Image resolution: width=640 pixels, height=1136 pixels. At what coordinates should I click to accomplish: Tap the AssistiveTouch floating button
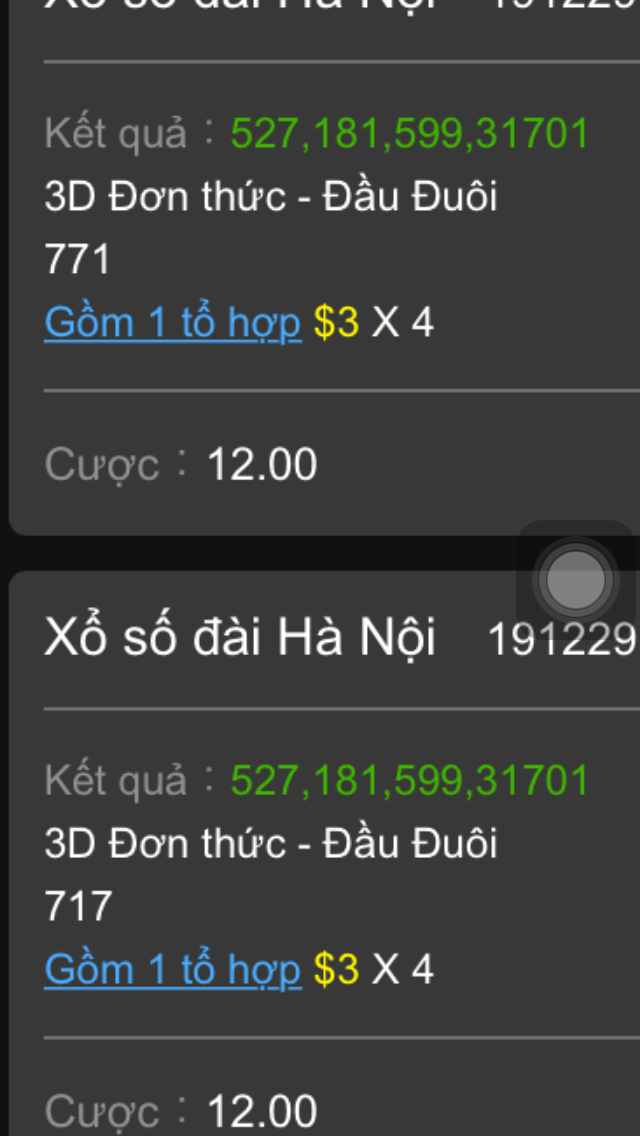click(x=575, y=580)
